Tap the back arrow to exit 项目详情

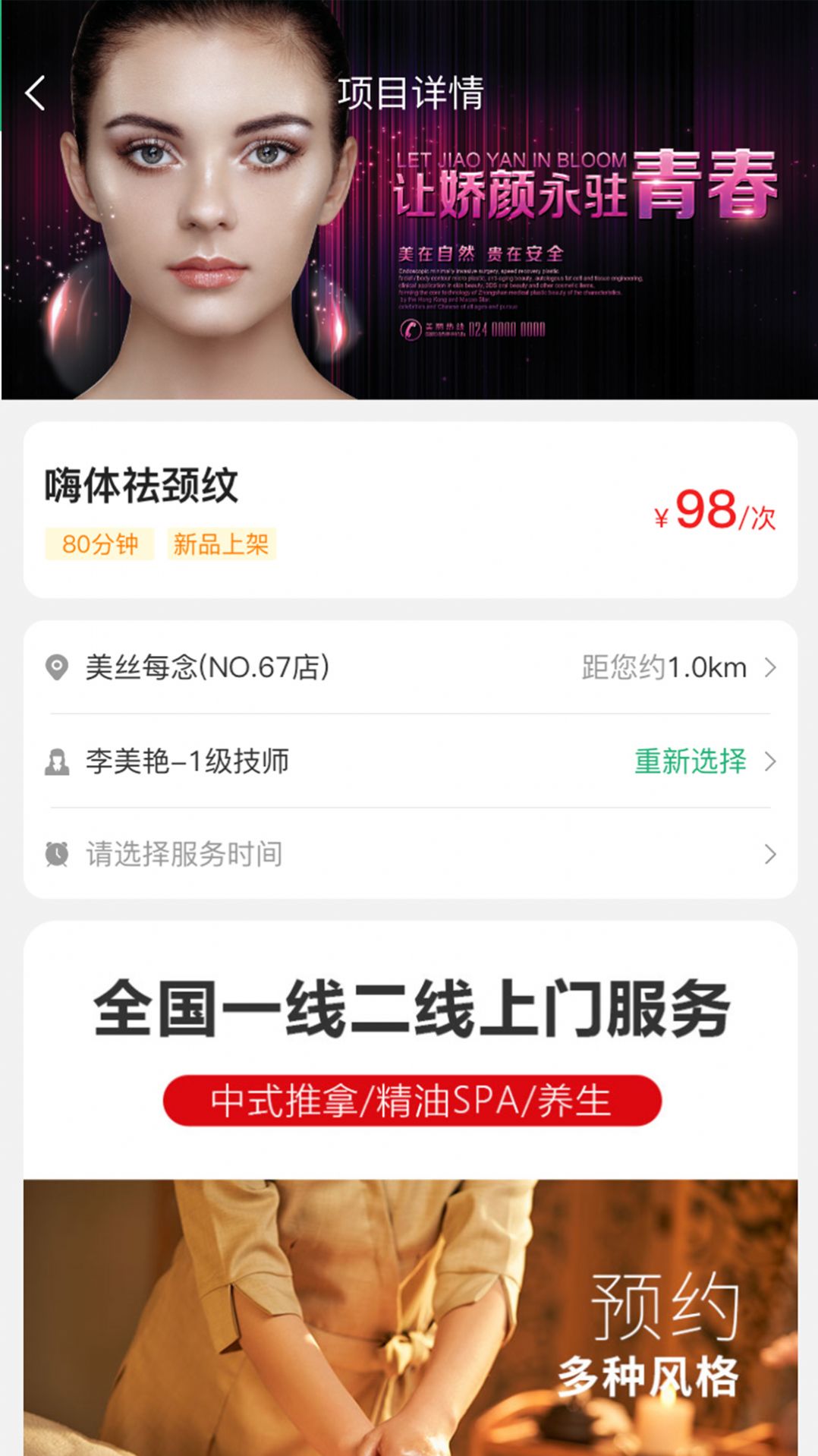point(33,94)
